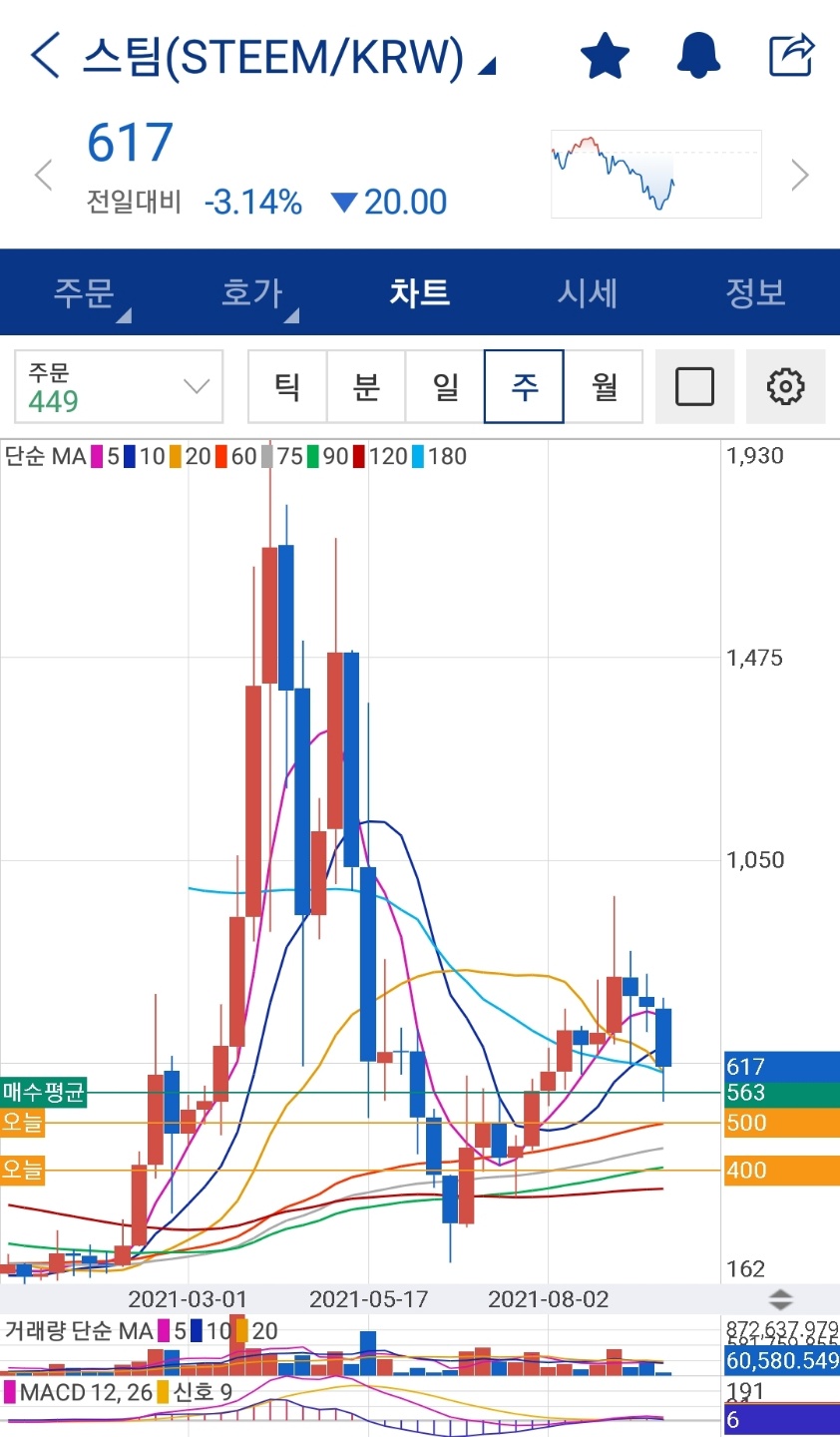
Task: Open chart settings gear
Action: tap(785, 386)
